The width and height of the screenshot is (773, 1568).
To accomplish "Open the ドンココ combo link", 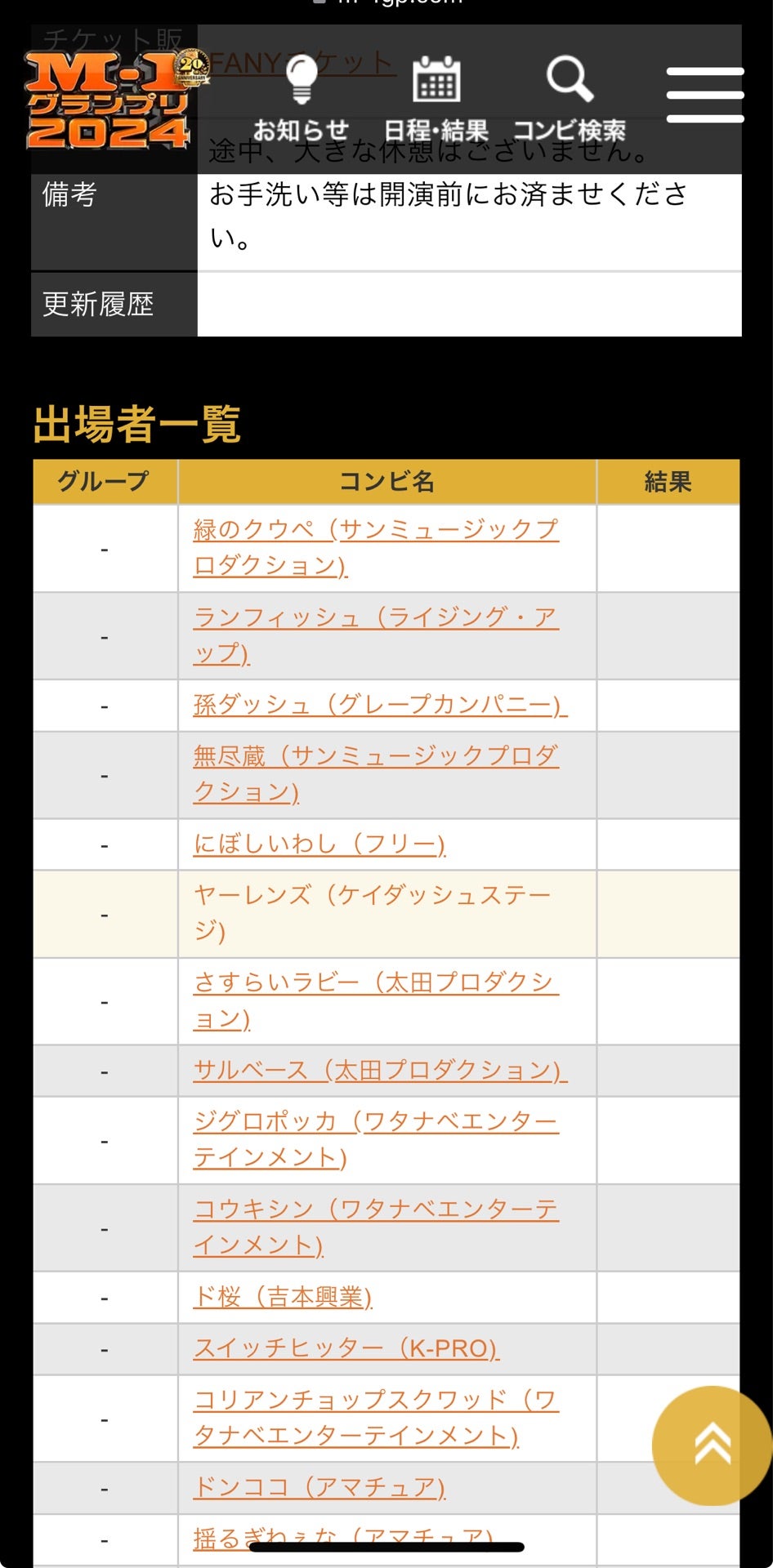I will [x=319, y=1487].
